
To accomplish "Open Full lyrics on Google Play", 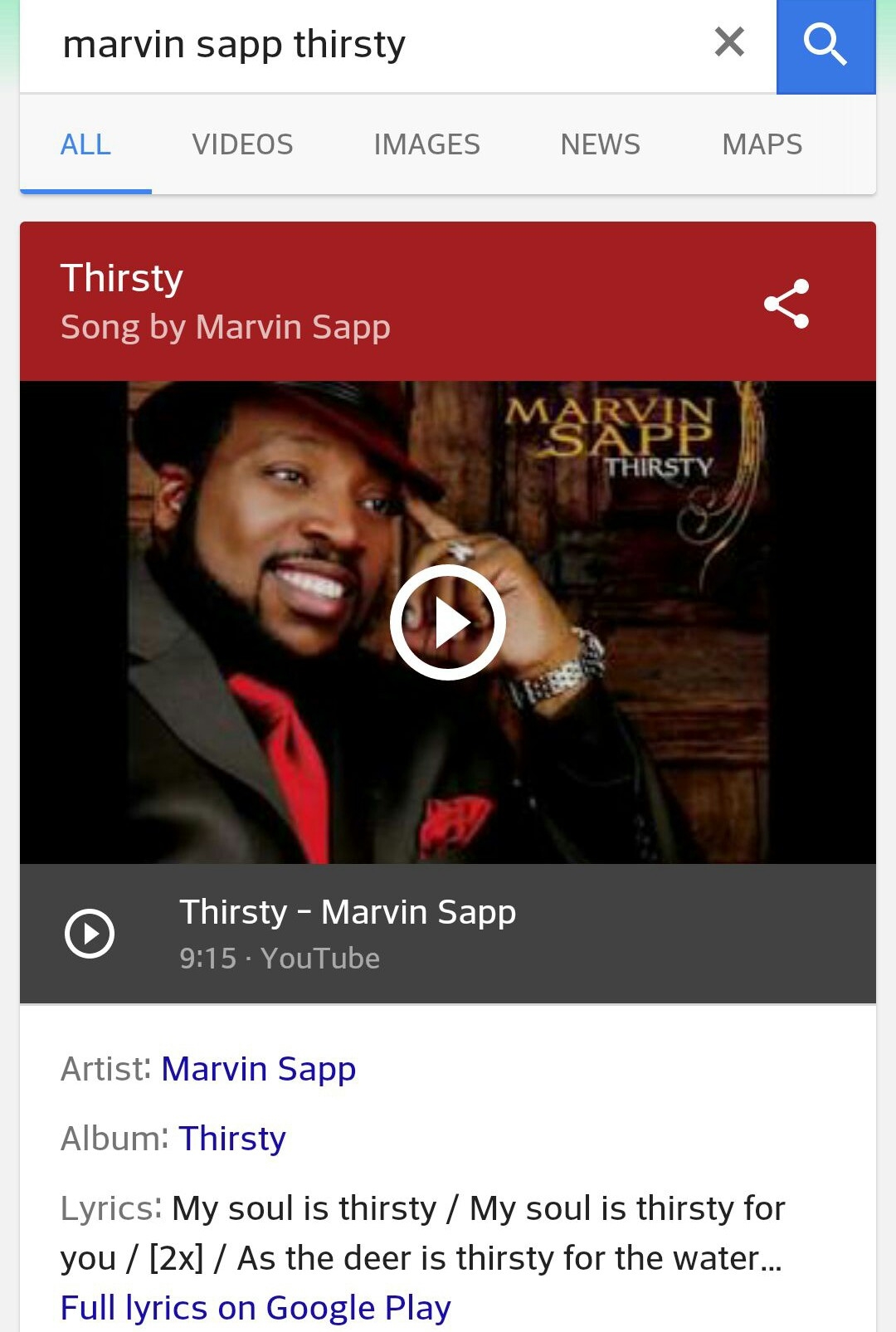I will [256, 1308].
